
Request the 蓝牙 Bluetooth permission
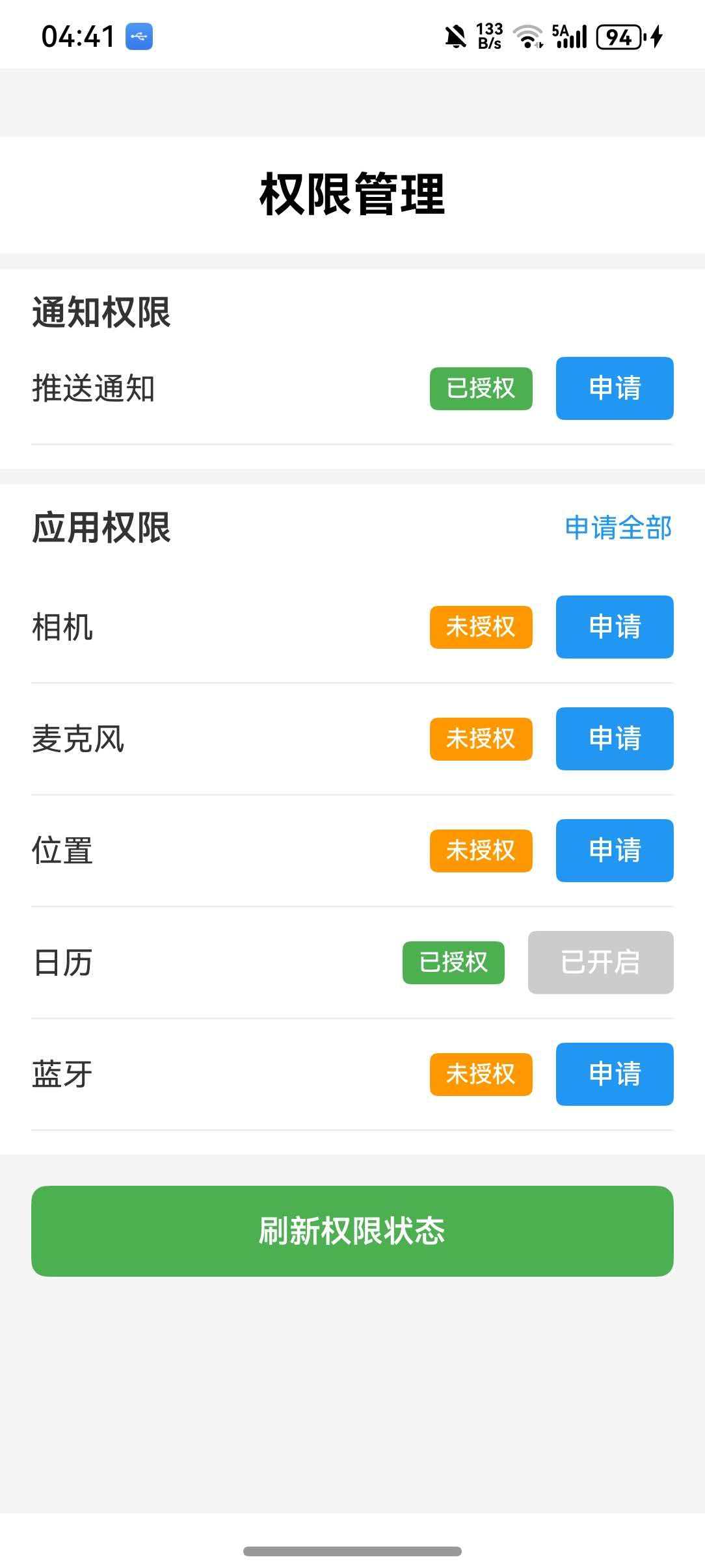pos(613,1075)
